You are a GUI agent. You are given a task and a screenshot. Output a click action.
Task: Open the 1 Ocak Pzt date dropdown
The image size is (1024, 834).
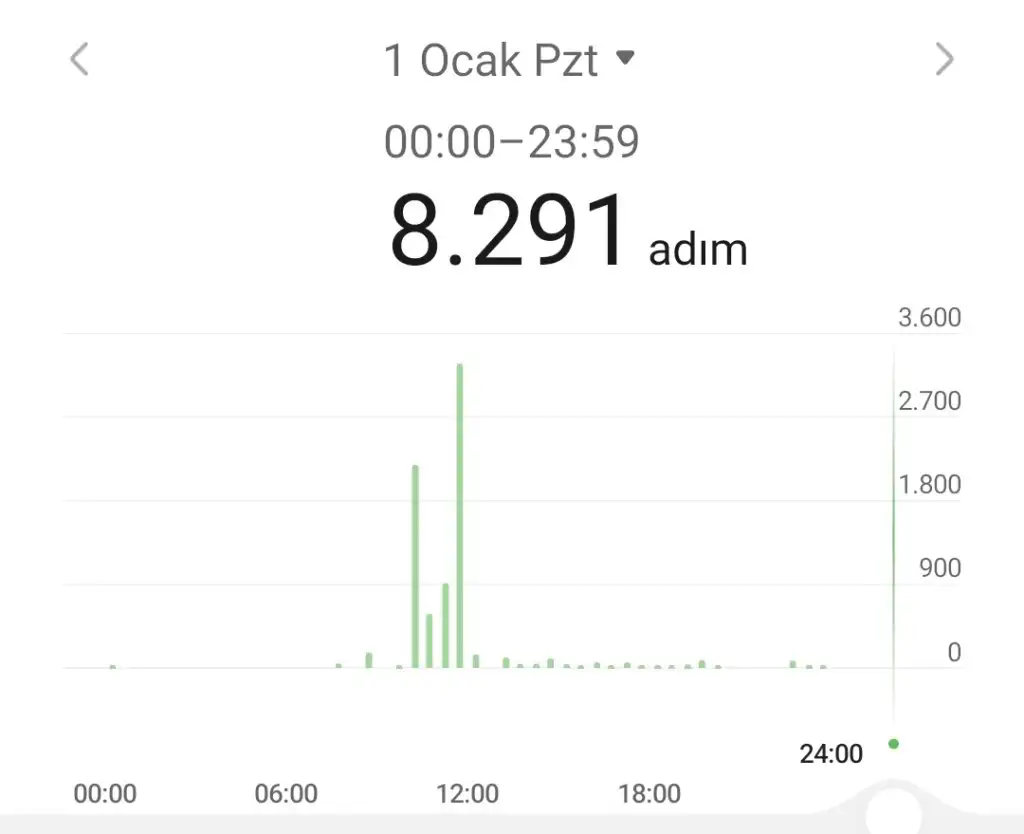click(x=510, y=61)
